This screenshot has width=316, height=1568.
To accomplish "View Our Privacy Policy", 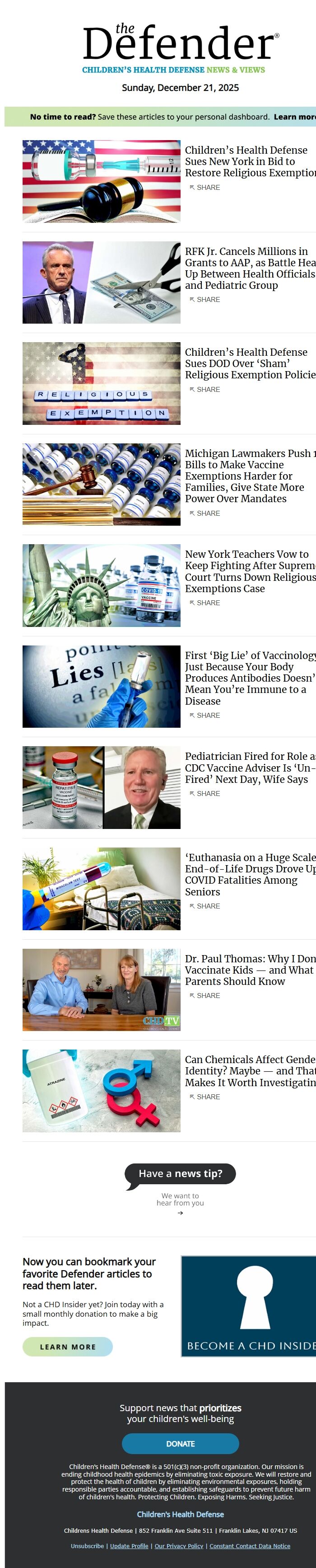I will tap(179, 1545).
